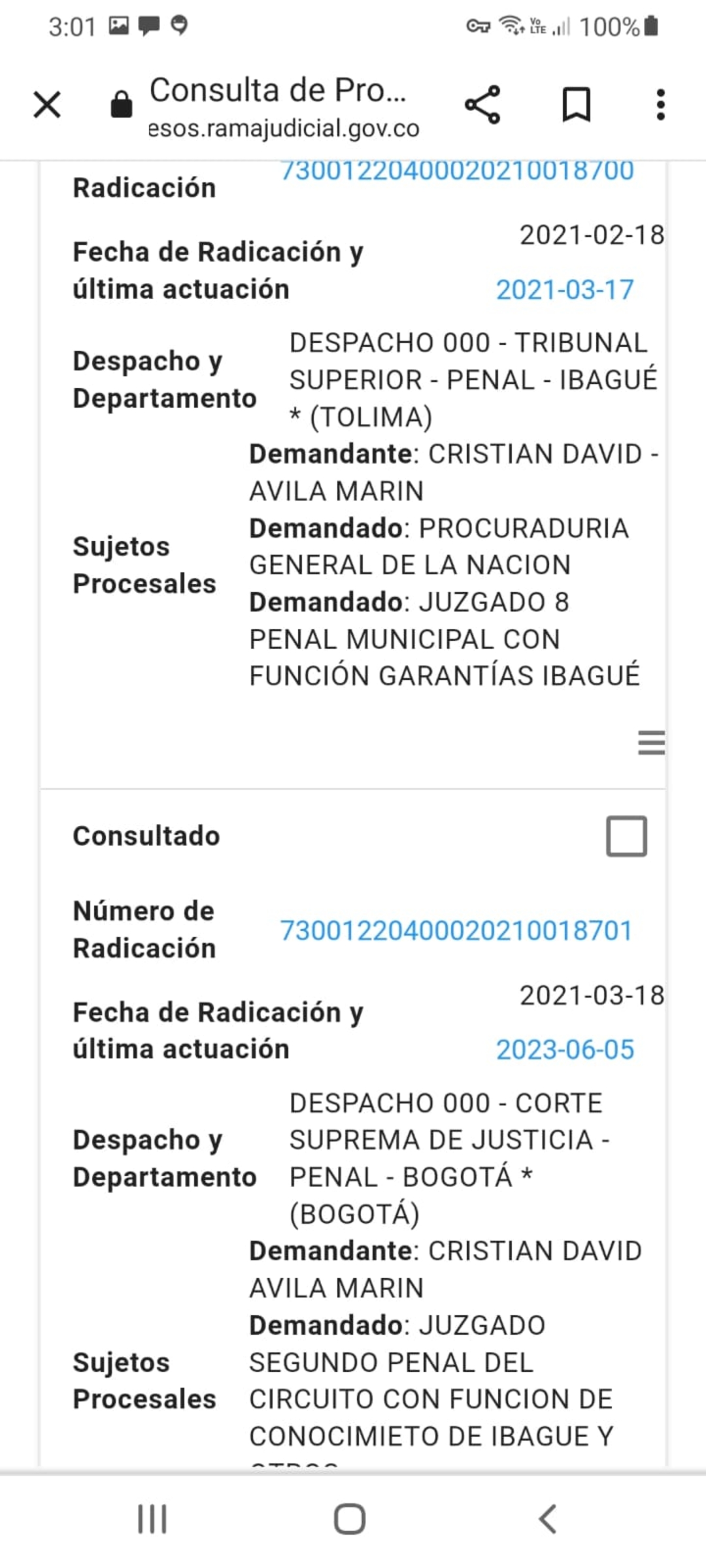The height and width of the screenshot is (1568, 706).
Task: Close the browser tab with the X
Action: 47,105
